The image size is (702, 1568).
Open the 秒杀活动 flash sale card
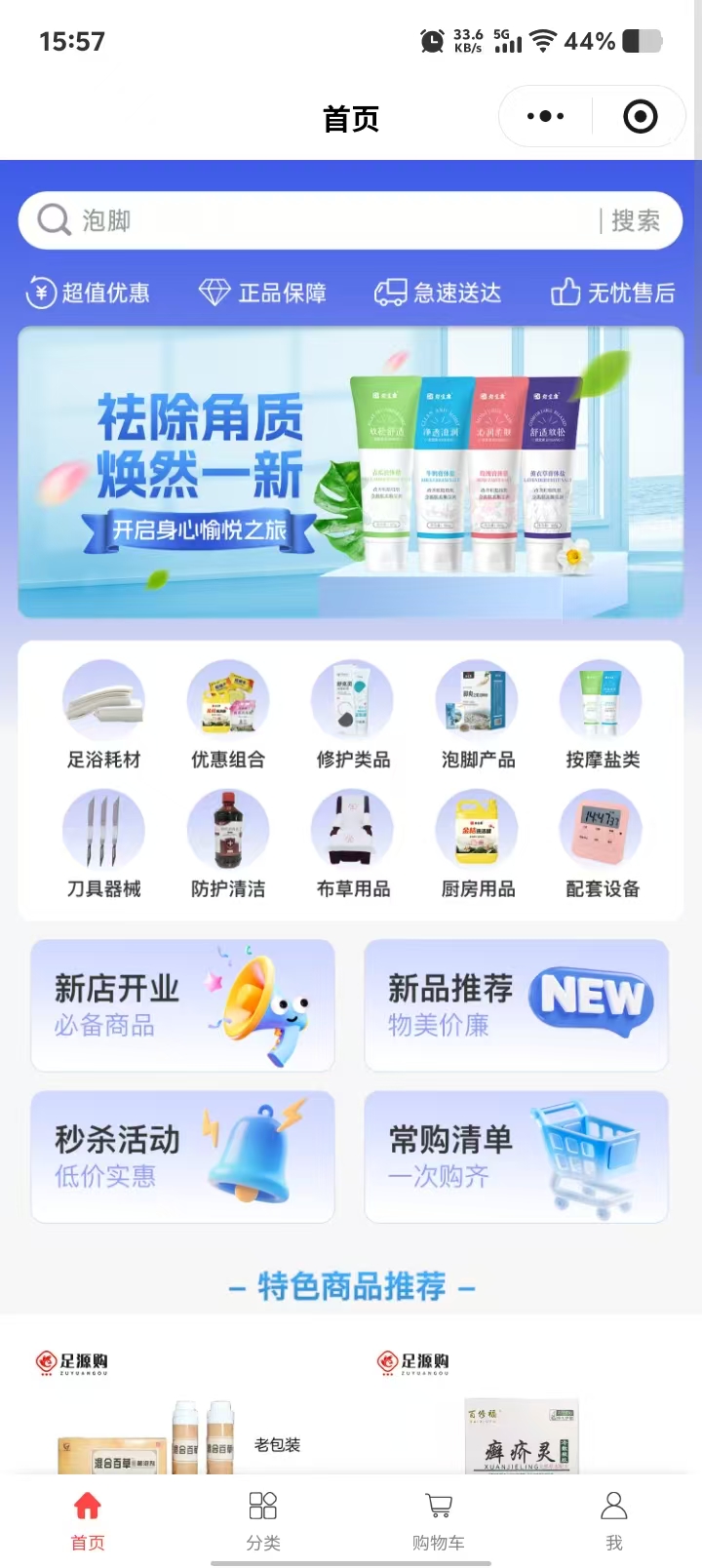click(182, 1156)
